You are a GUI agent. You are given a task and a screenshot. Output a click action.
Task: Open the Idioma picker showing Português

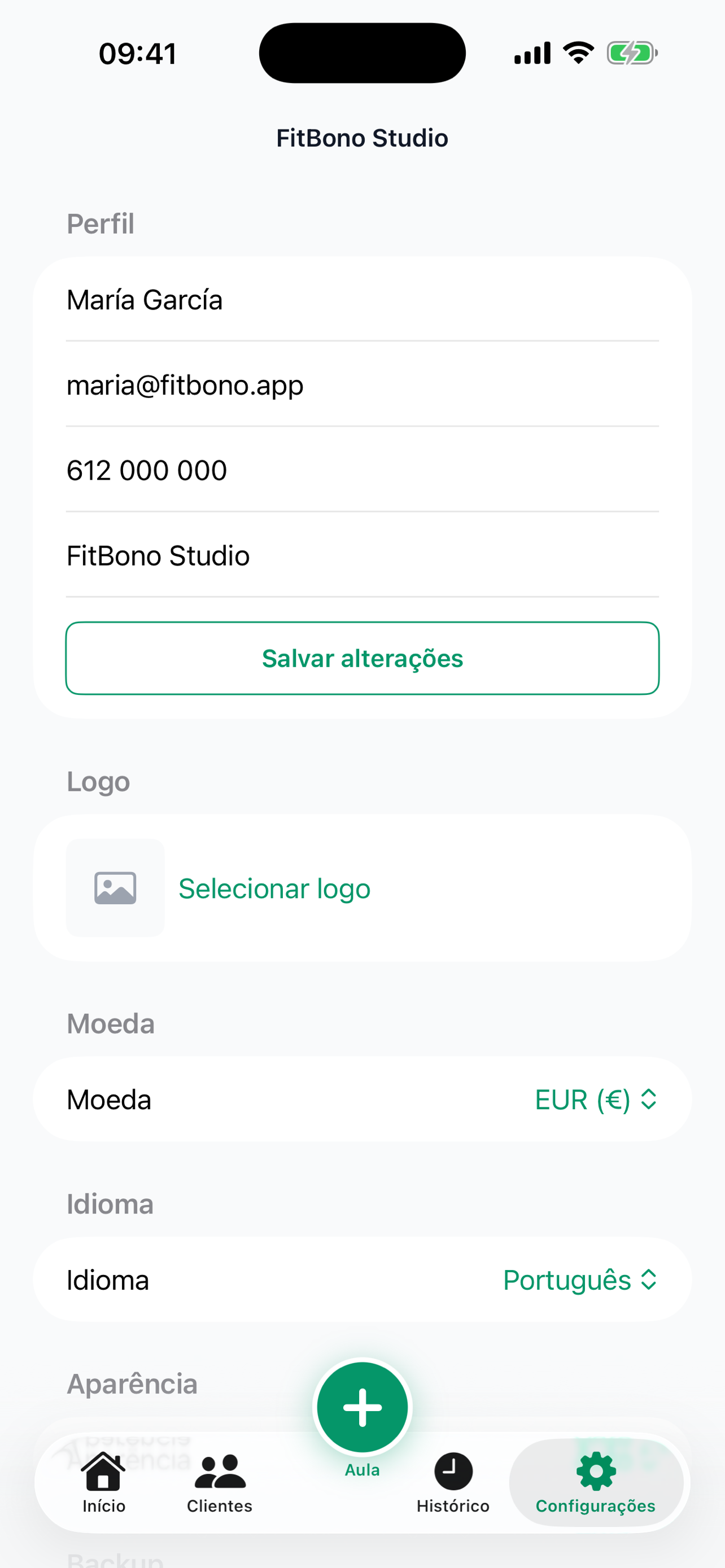579,1280
